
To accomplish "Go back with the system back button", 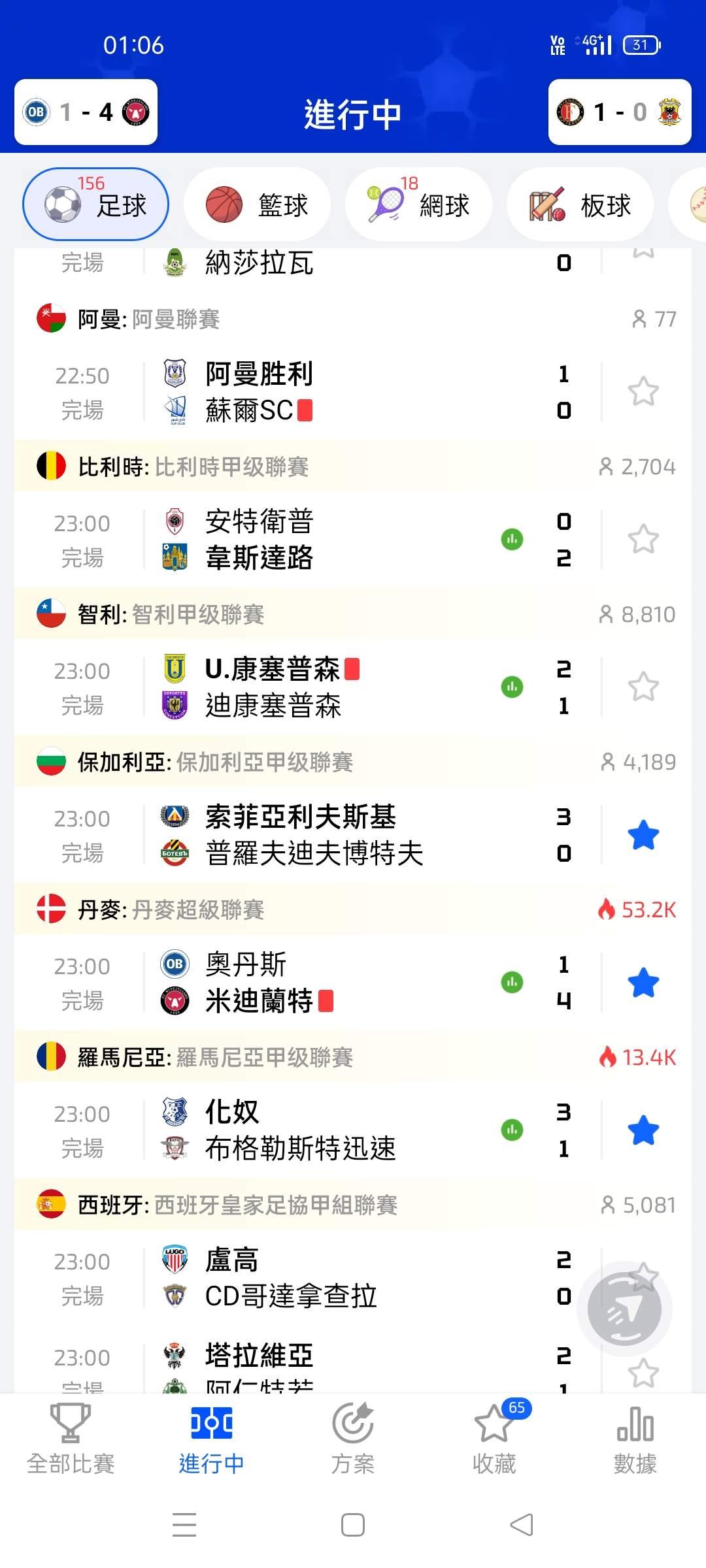I will coord(521,1525).
